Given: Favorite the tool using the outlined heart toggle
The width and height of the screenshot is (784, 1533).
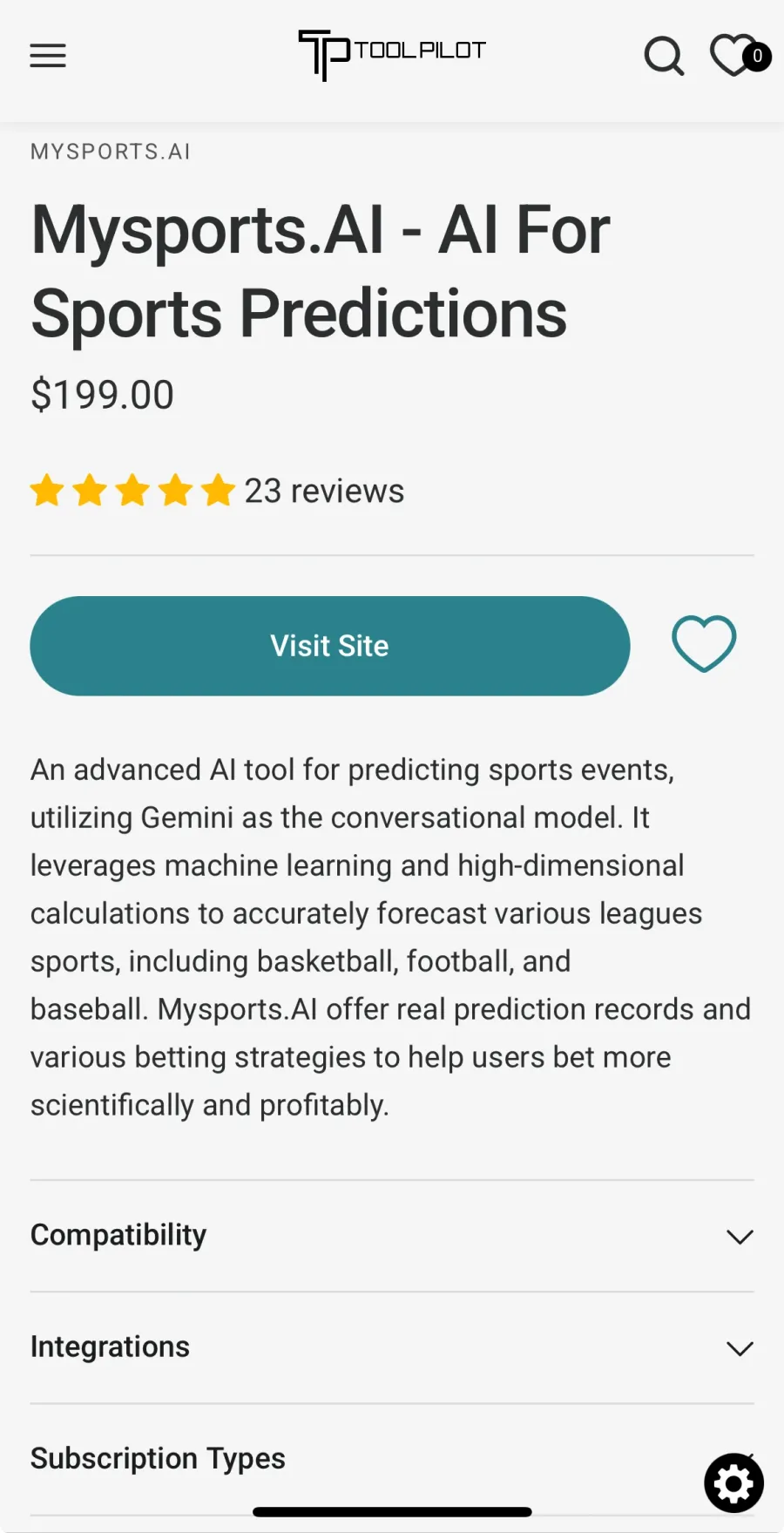Looking at the screenshot, I should click(x=703, y=644).
